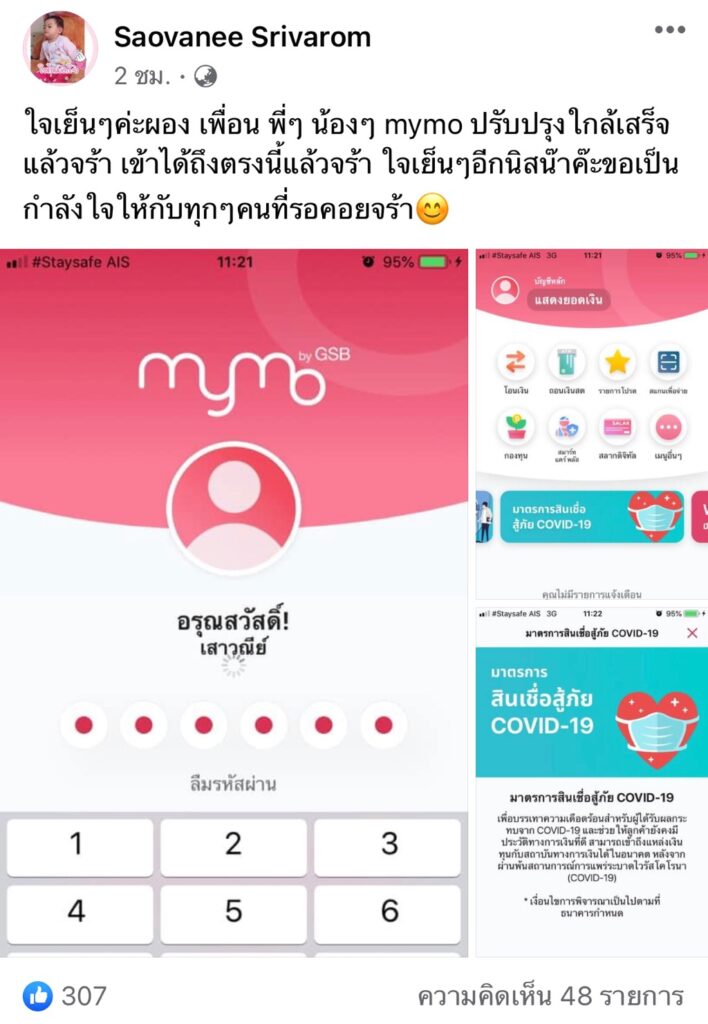Open the 48 comments list
Image resolution: width=708 pixels, height=1024 pixels.
[550, 995]
